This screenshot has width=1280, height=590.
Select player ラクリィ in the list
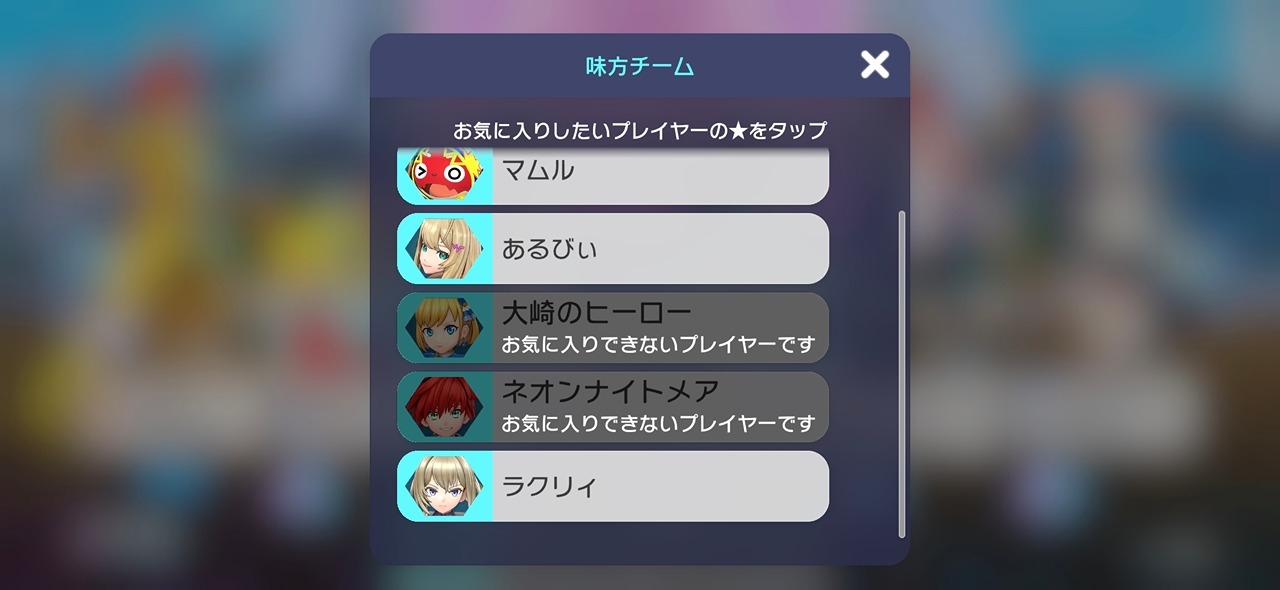pyautogui.click(x=613, y=486)
